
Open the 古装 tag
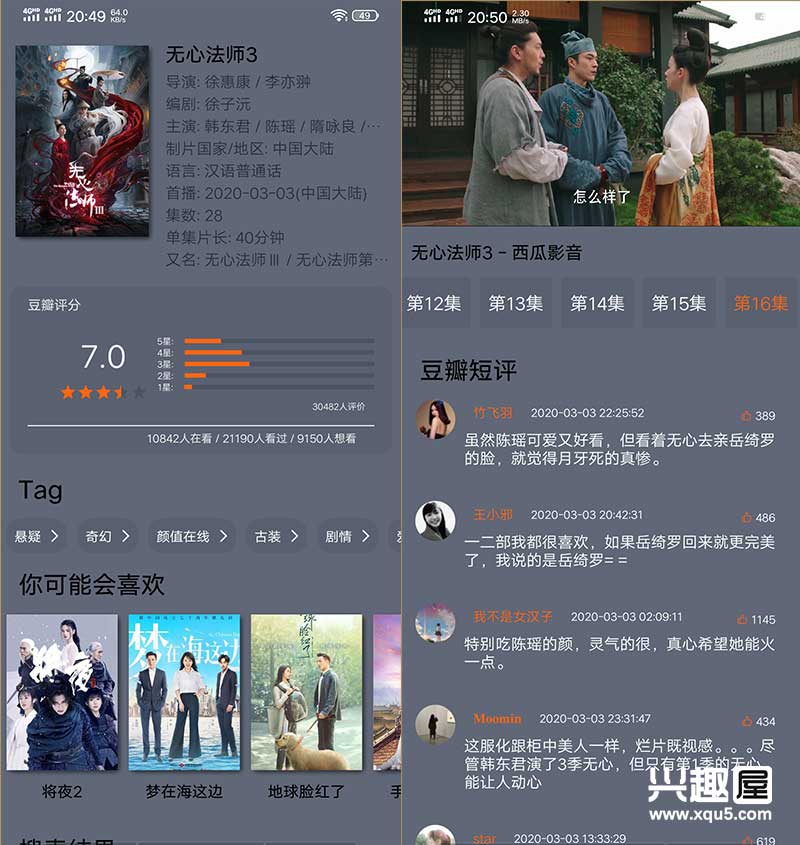click(x=277, y=536)
